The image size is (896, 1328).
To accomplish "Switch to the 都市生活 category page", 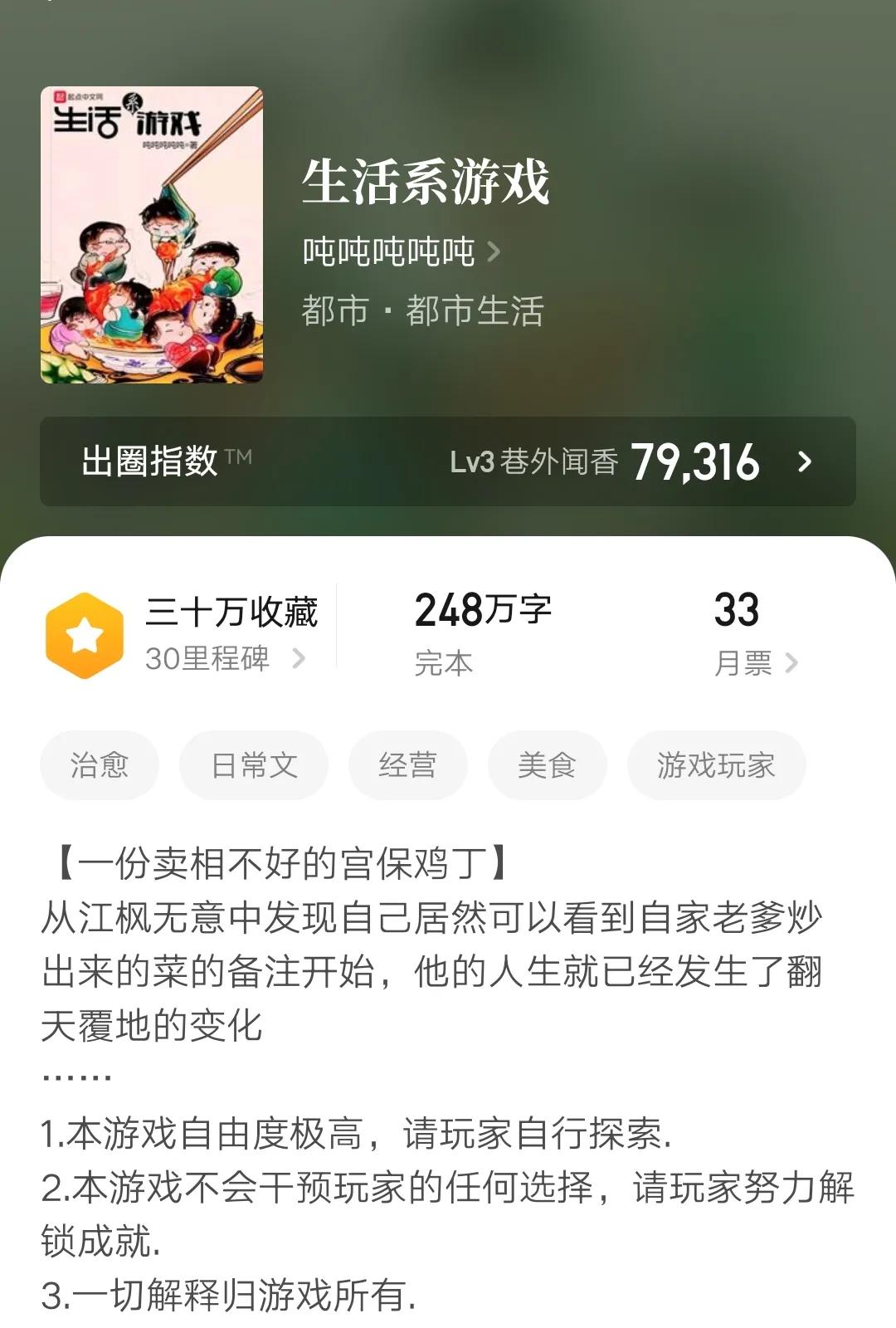I will pyautogui.click(x=477, y=311).
